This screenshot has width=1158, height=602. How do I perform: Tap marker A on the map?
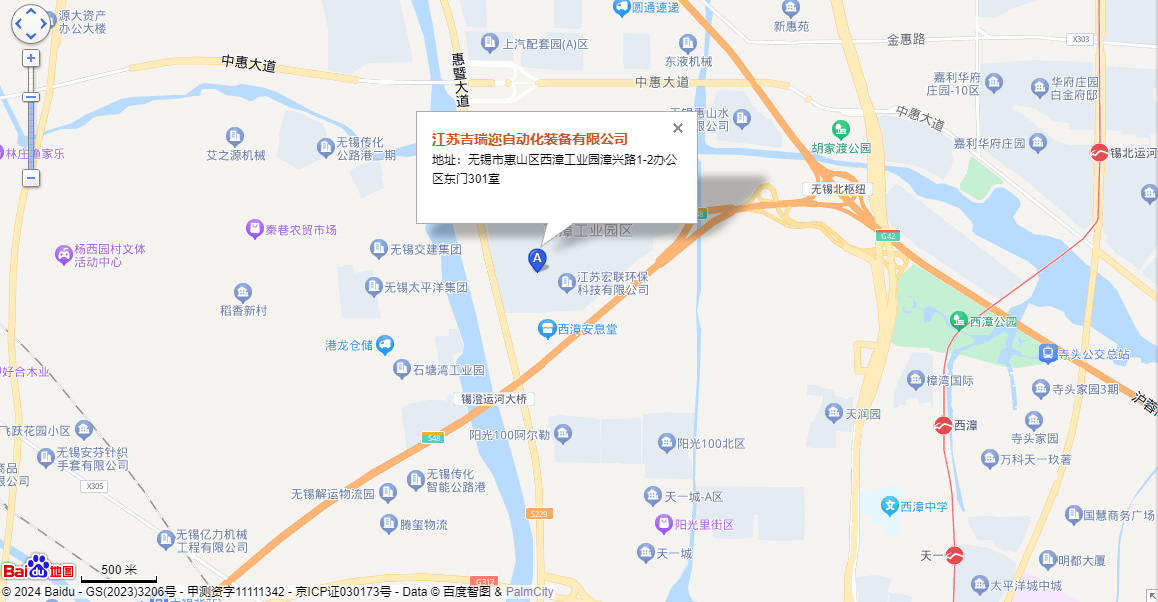537,259
